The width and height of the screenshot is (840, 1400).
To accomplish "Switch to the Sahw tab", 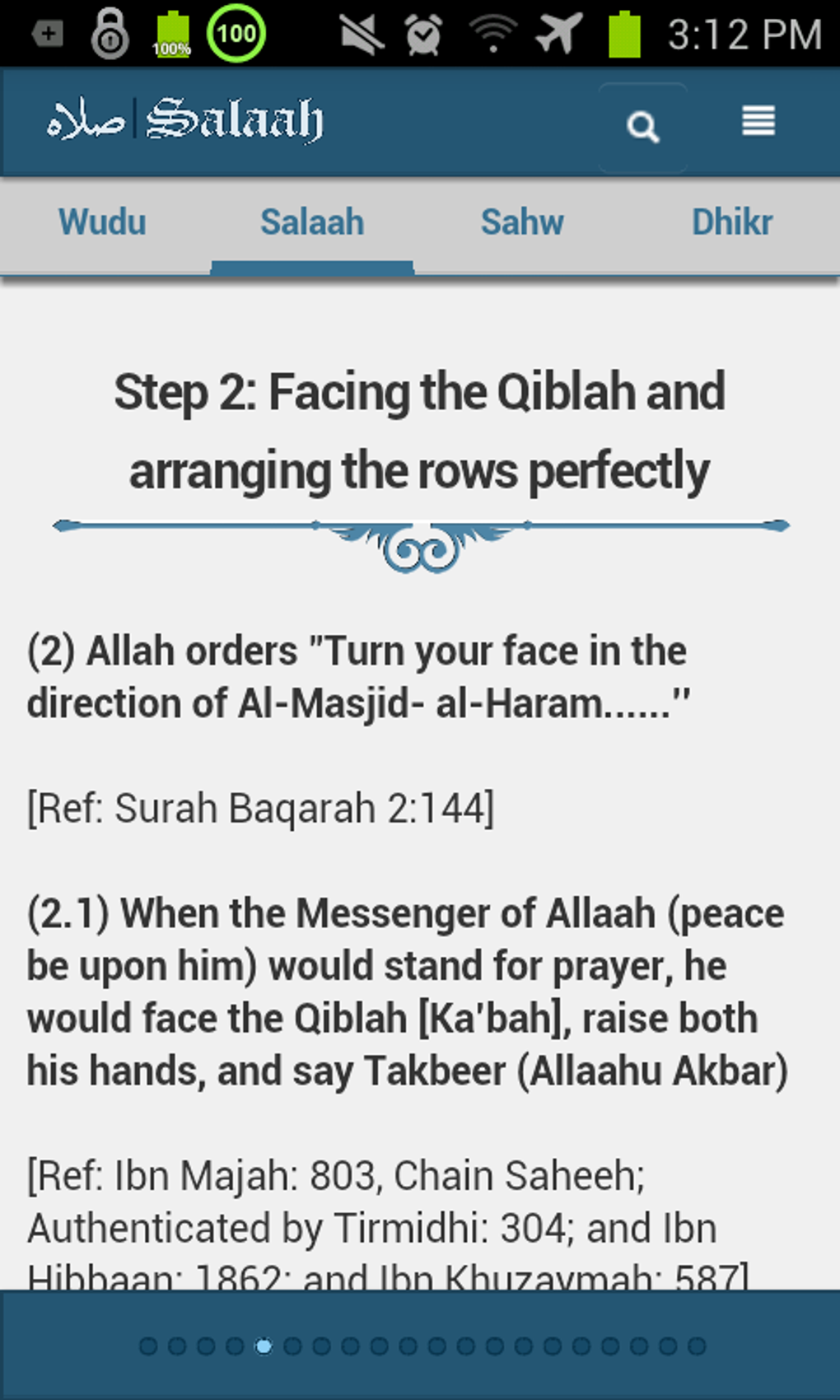I will 522,222.
